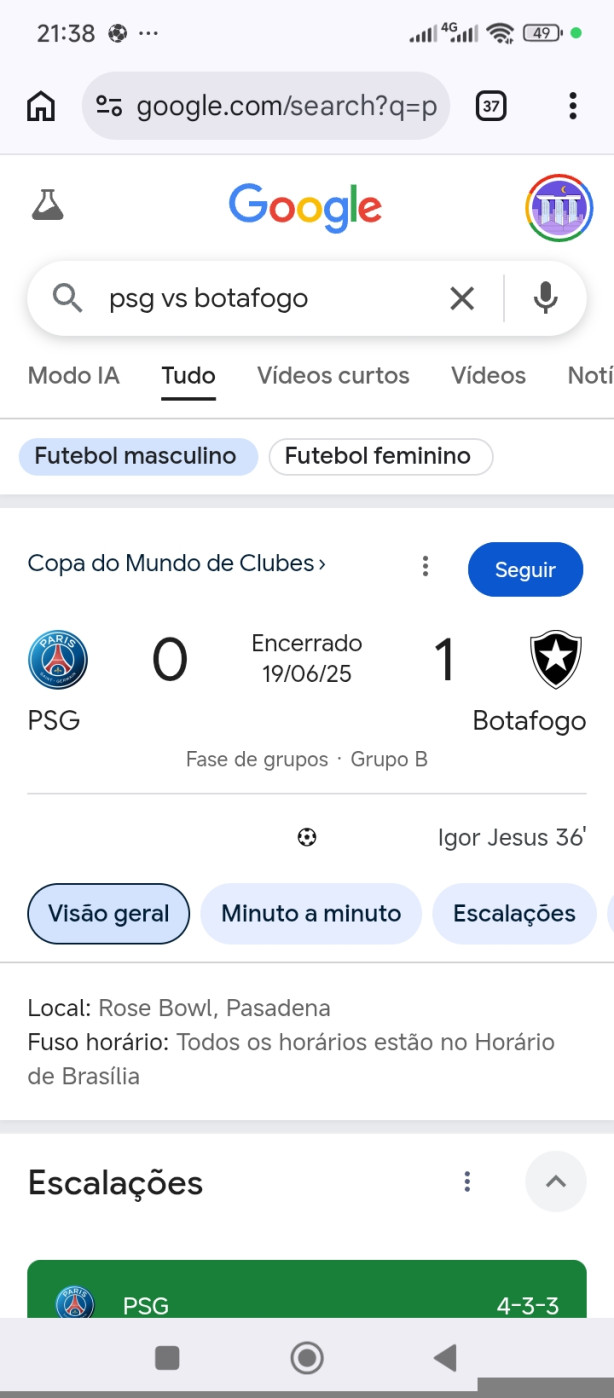Open the Copa do Mundo de Clubes link
The image size is (614, 1398).
tap(177, 563)
